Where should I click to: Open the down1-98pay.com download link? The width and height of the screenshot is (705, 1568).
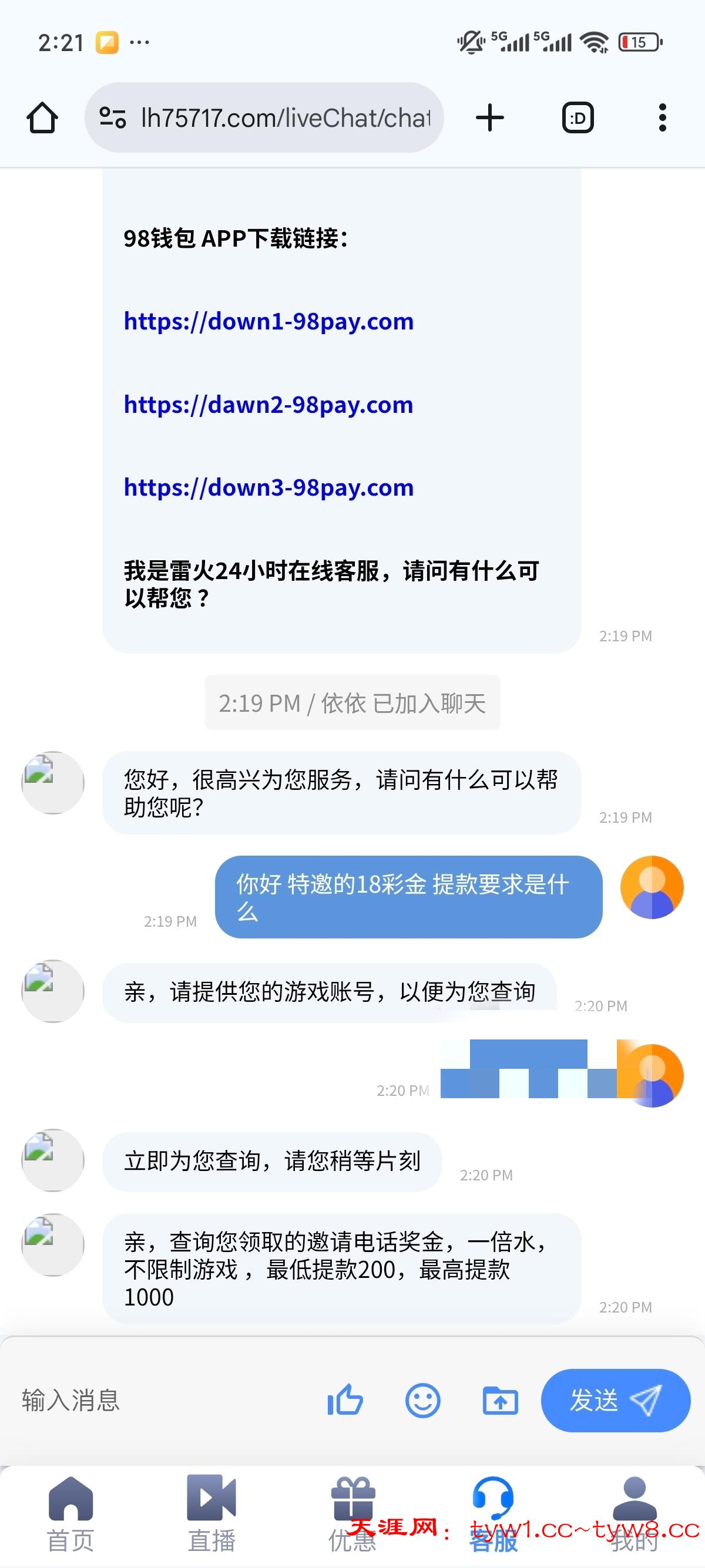[x=268, y=321]
